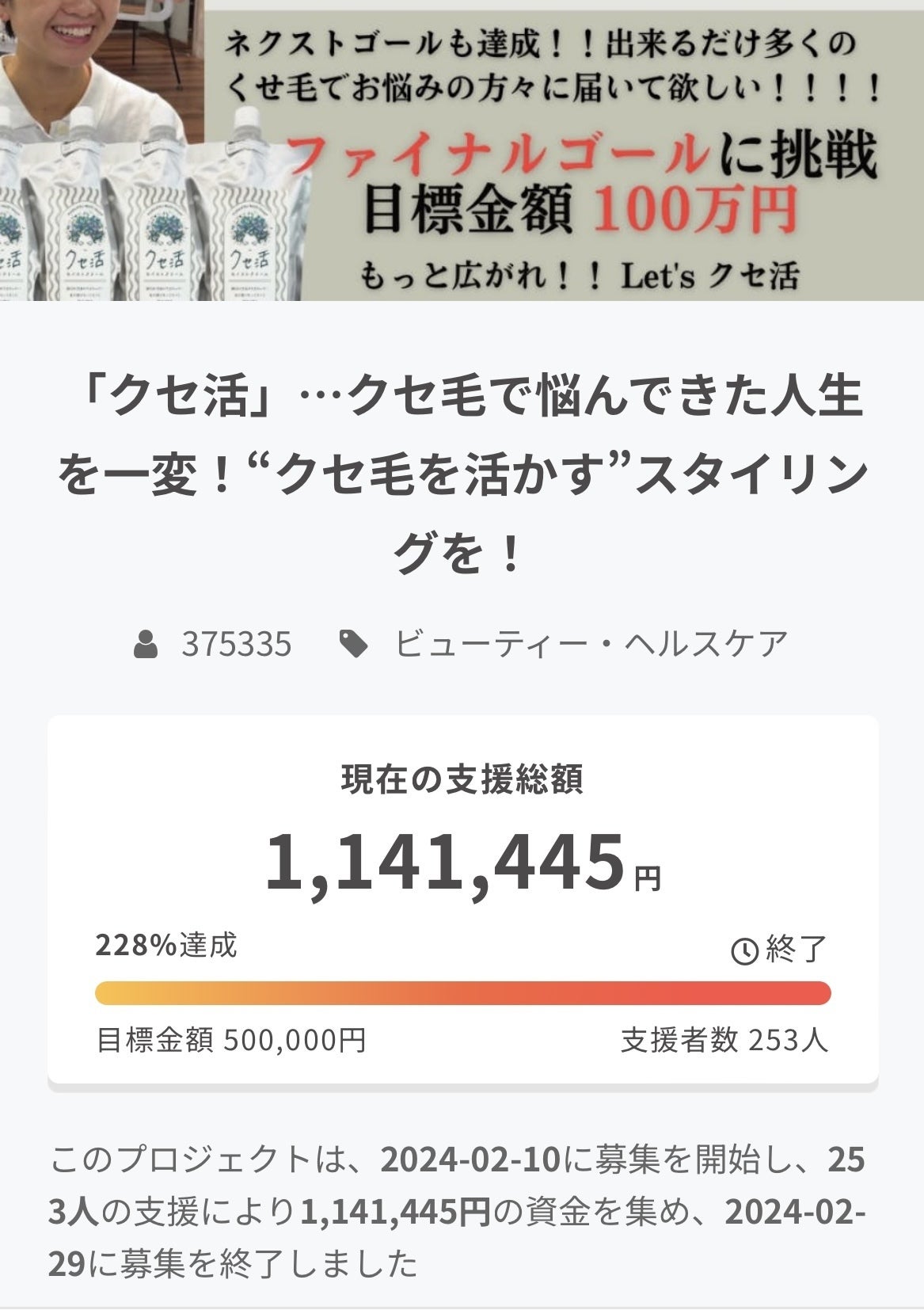The image size is (924, 1310).
Task: Open project owner 375335's profile
Action: coord(235,644)
